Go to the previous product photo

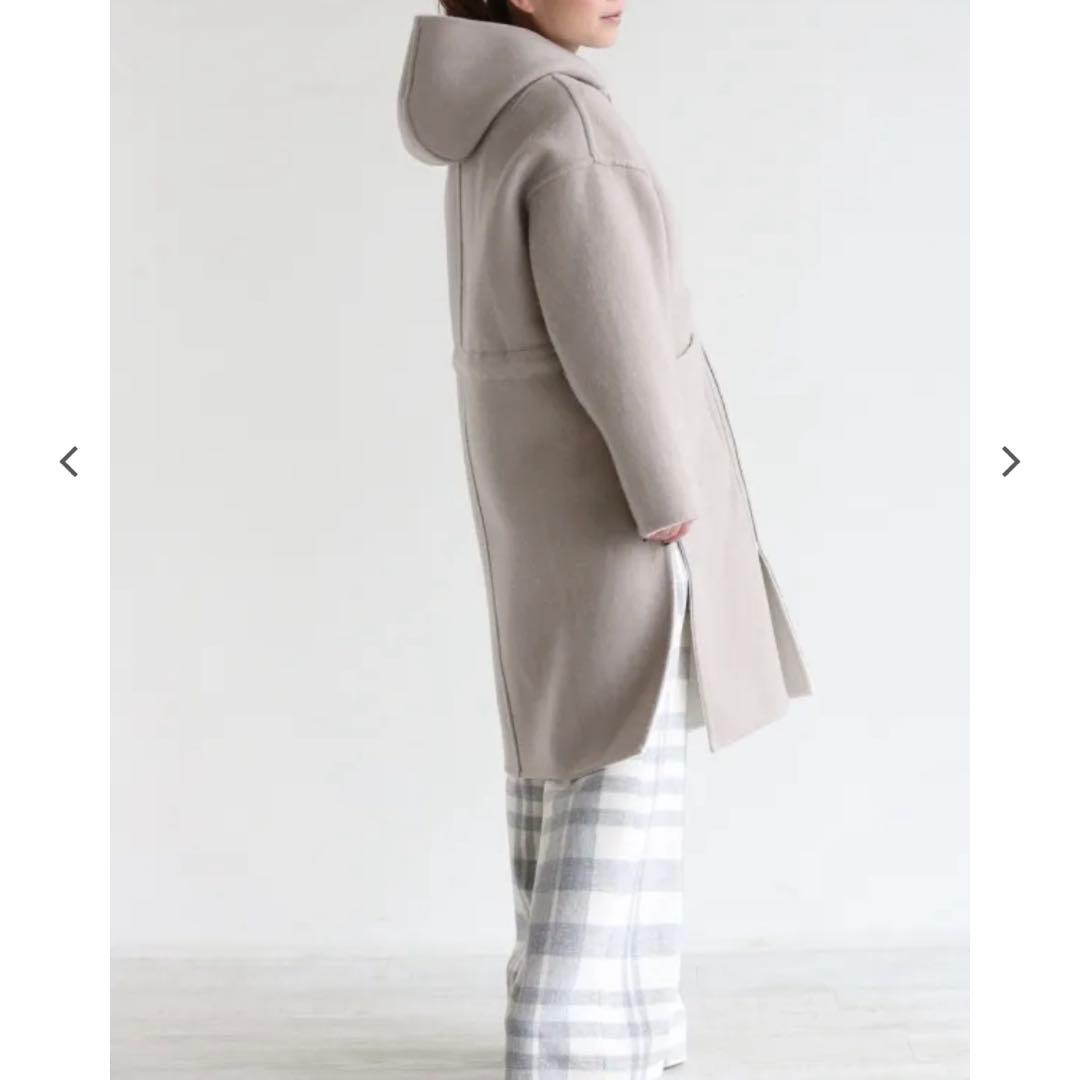69,461
